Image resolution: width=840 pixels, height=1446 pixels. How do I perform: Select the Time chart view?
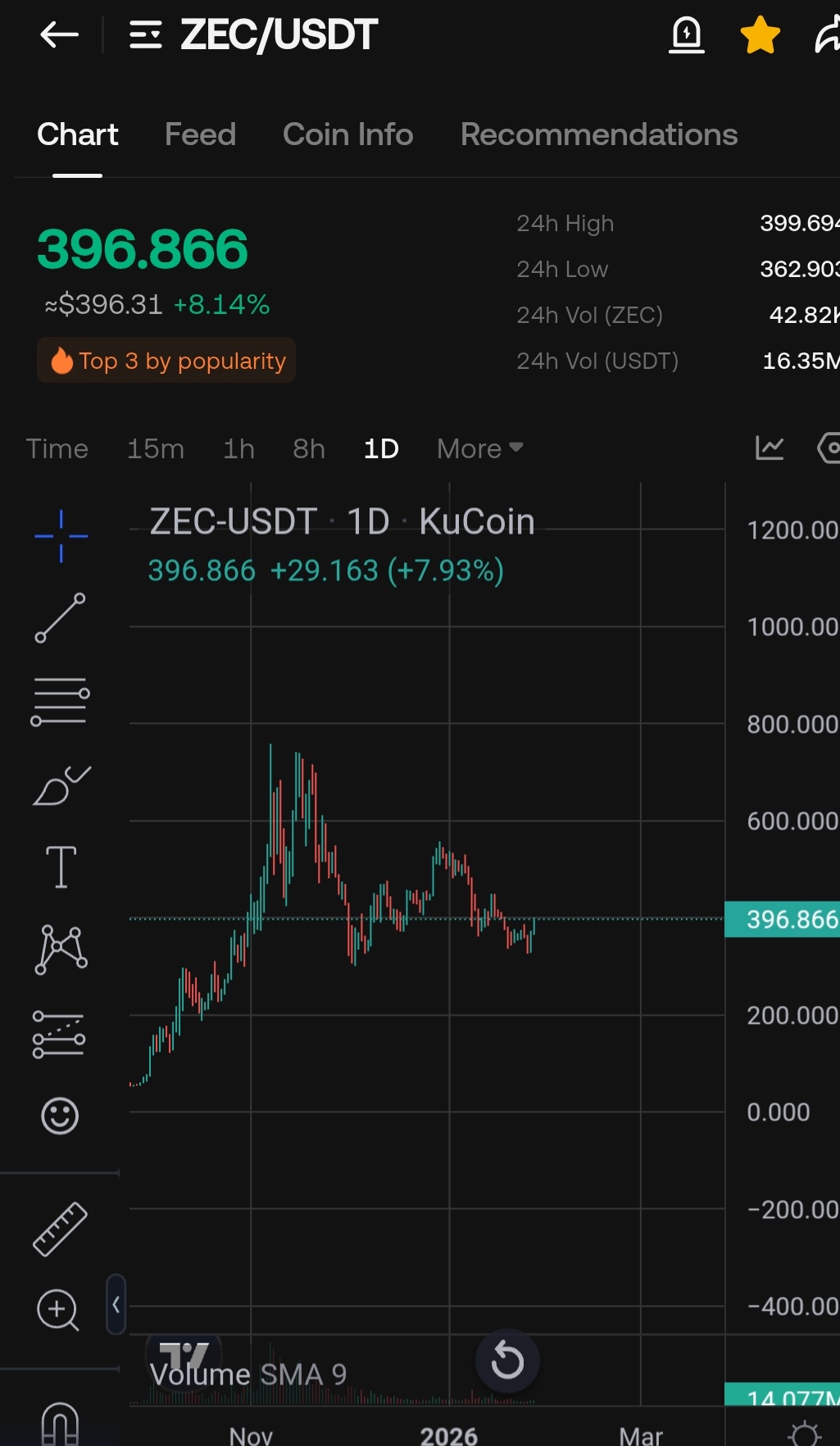57,448
